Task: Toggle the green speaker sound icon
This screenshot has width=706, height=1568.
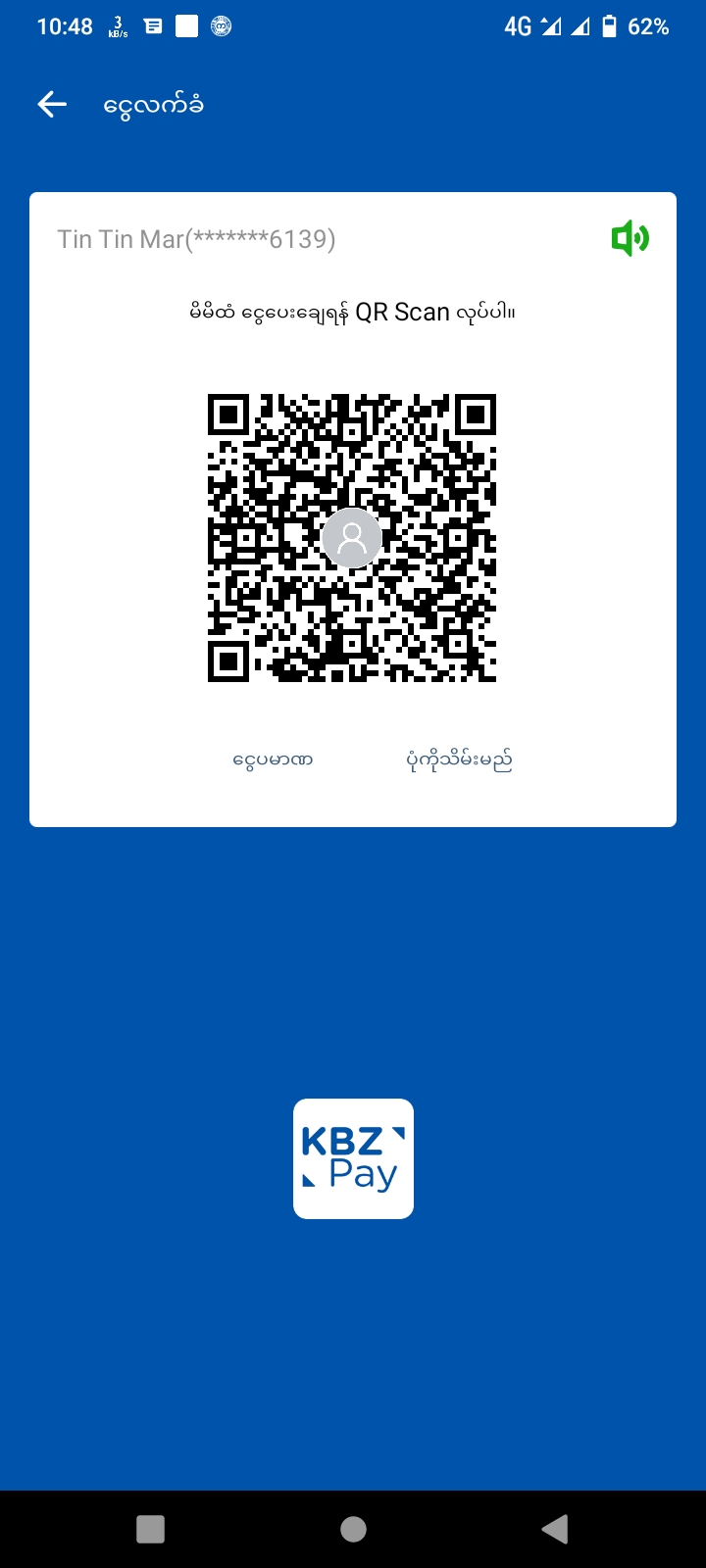Action: pyautogui.click(x=630, y=238)
